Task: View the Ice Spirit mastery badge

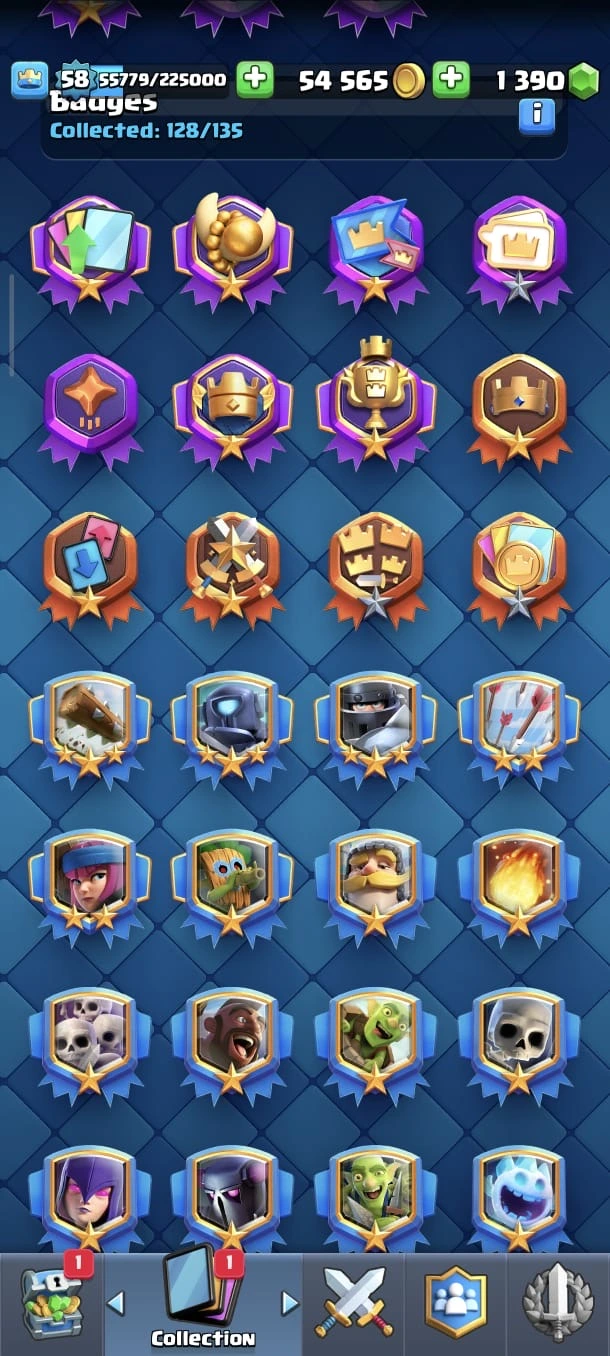Action: click(518, 1195)
